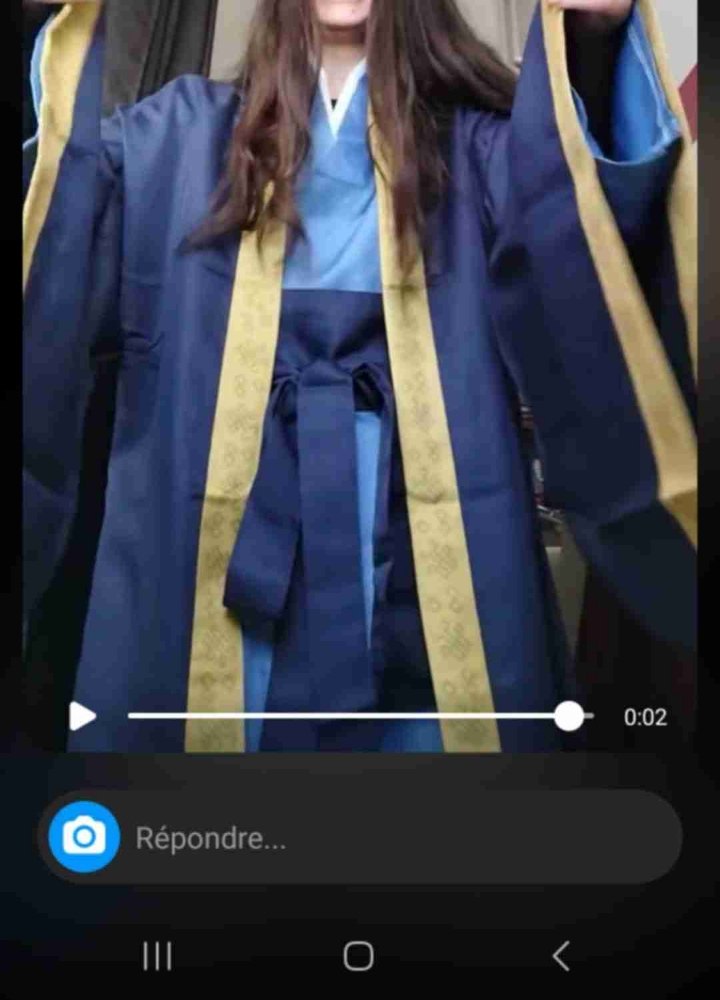Tap the Répondre reply field

(x=400, y=838)
